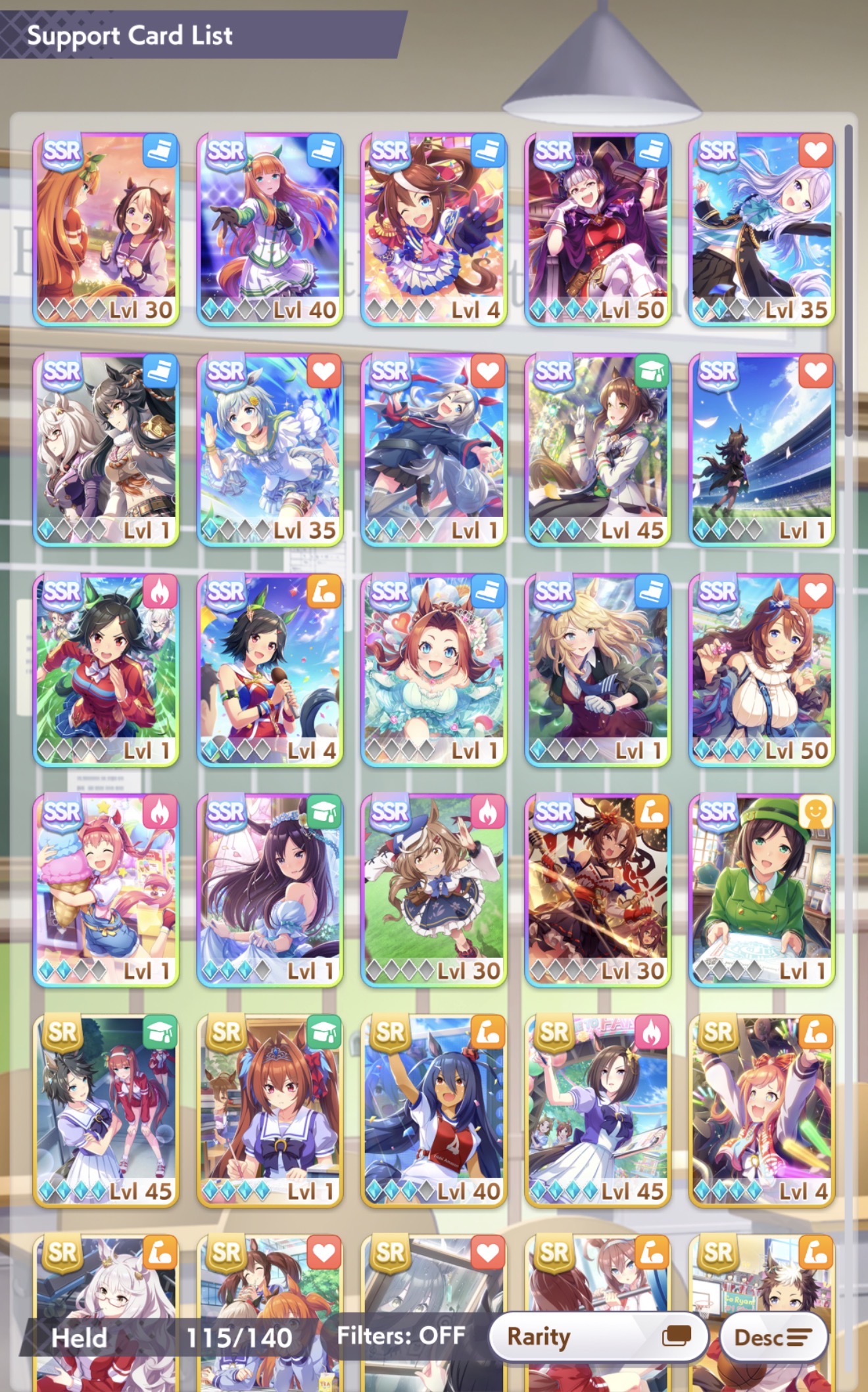
Task: Toggle the Desc sort order button
Action: [773, 1336]
